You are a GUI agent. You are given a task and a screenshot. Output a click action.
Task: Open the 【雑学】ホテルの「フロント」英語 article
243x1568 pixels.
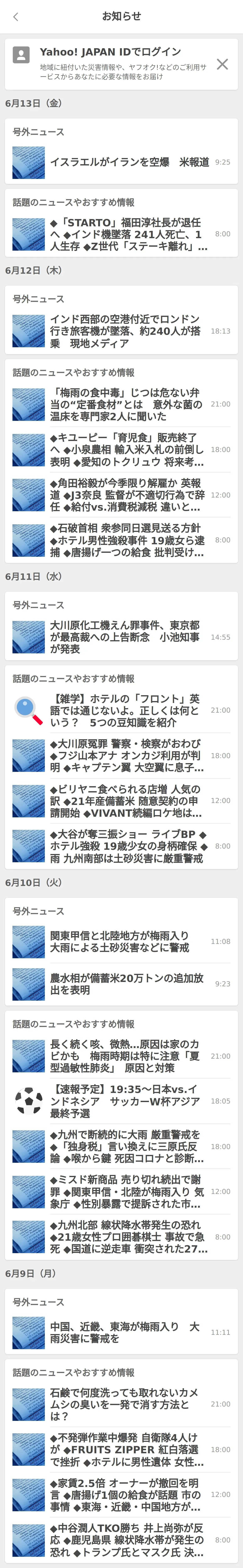pos(121,710)
